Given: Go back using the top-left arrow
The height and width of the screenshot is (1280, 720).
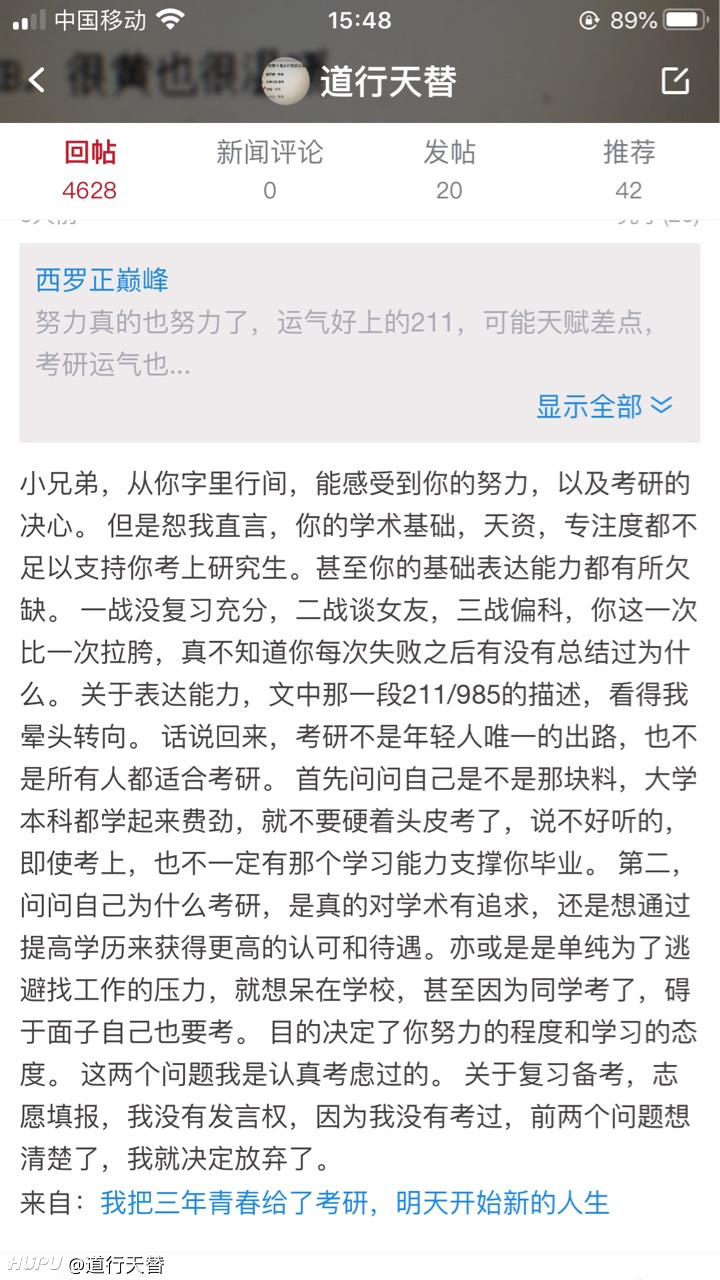Looking at the screenshot, I should pyautogui.click(x=37, y=80).
